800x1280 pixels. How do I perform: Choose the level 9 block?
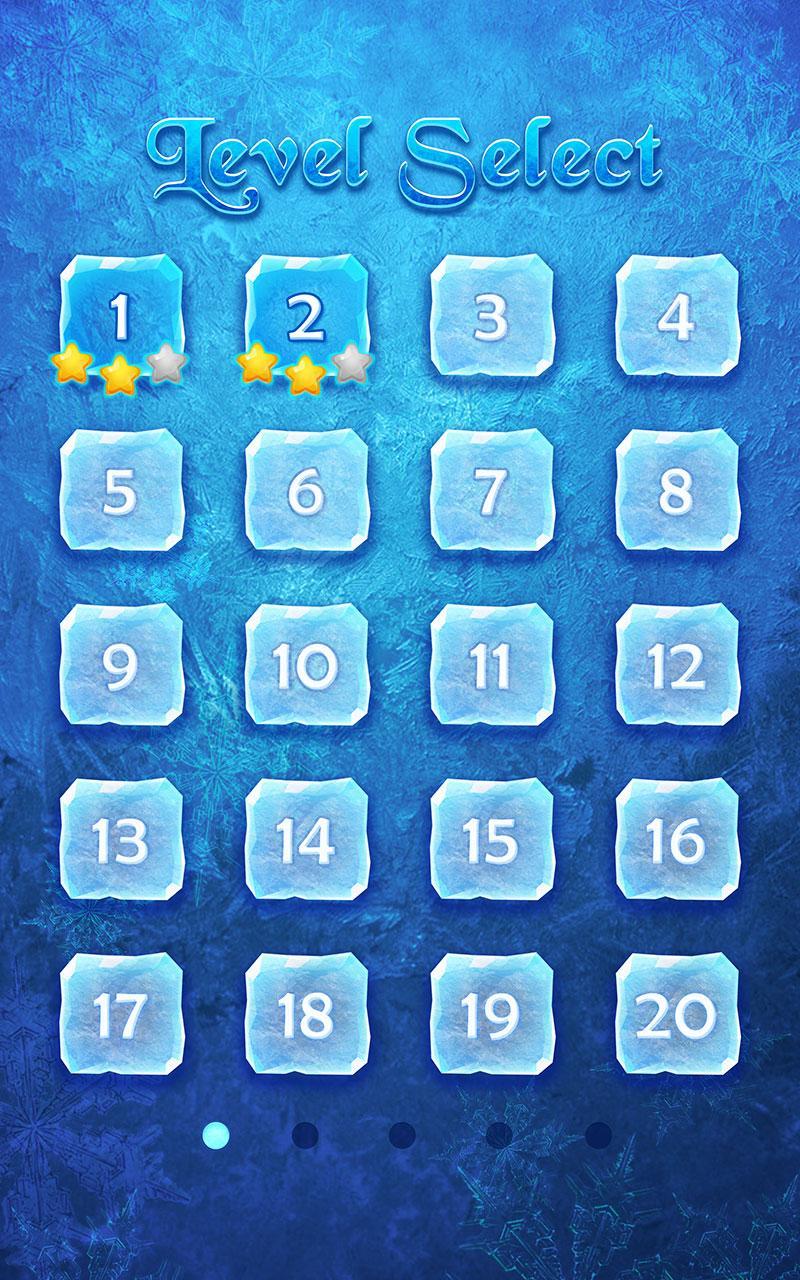[x=121, y=665]
